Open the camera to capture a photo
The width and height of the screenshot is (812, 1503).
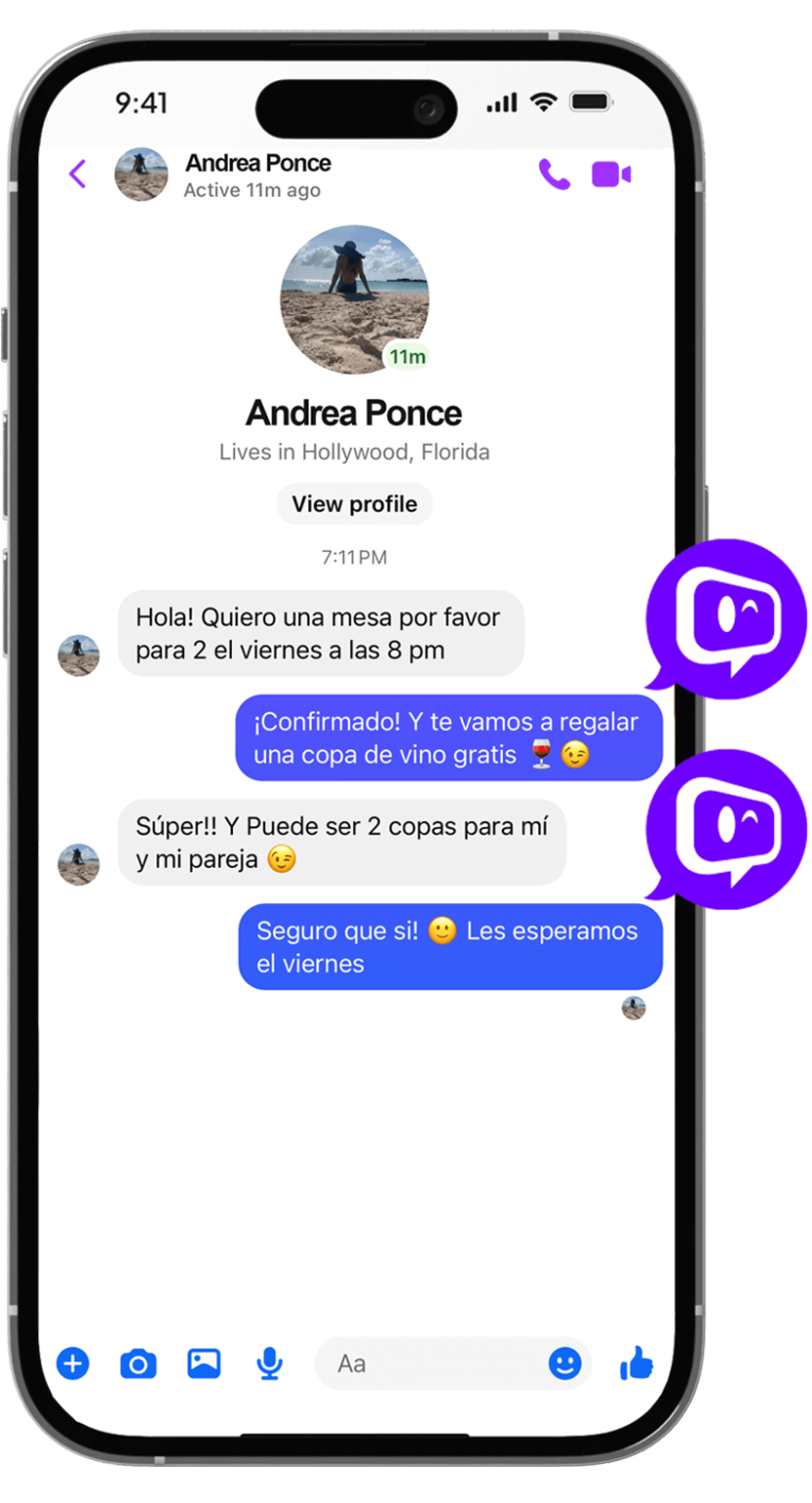(138, 1363)
